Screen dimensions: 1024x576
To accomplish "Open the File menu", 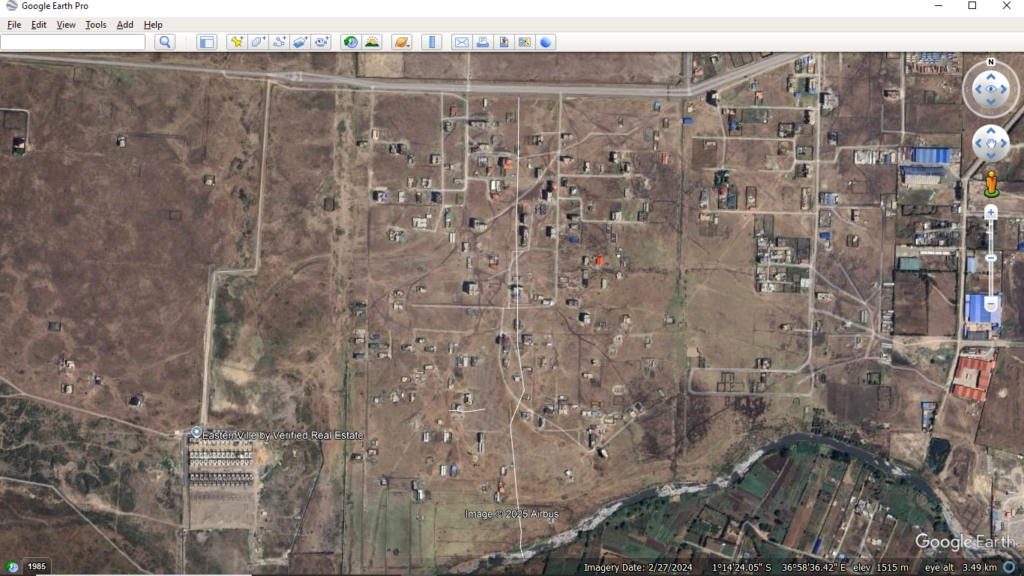I will coord(14,25).
